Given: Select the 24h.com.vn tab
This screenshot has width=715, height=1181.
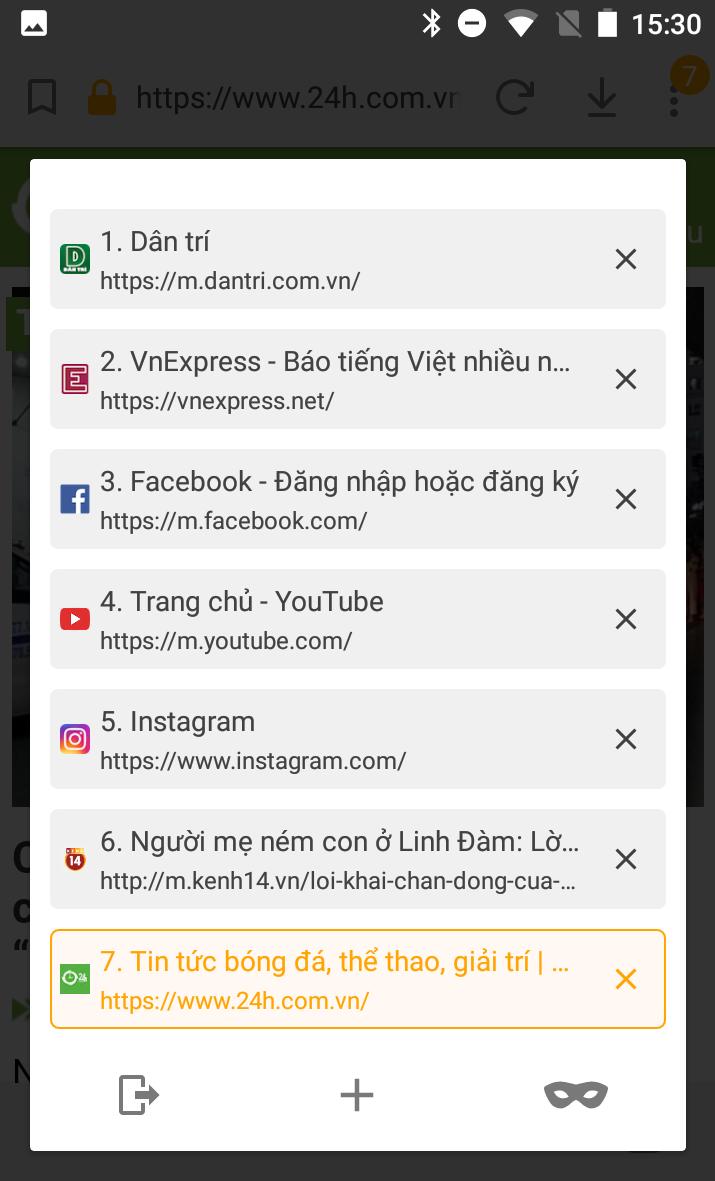Looking at the screenshot, I should [330, 979].
